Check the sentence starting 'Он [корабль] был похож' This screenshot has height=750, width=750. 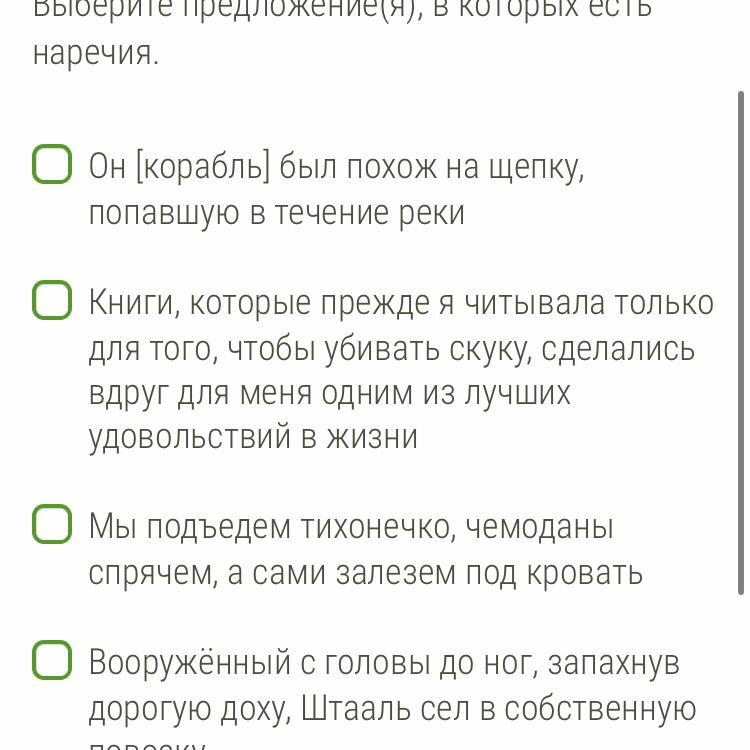pyautogui.click(x=52, y=164)
